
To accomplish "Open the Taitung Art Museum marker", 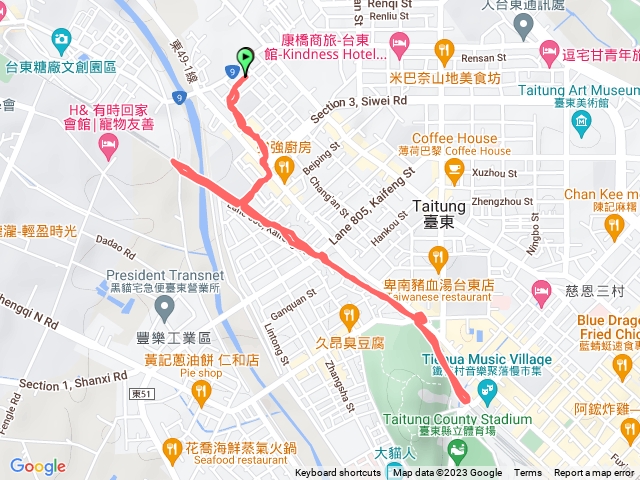I will pyautogui.click(x=582, y=122).
